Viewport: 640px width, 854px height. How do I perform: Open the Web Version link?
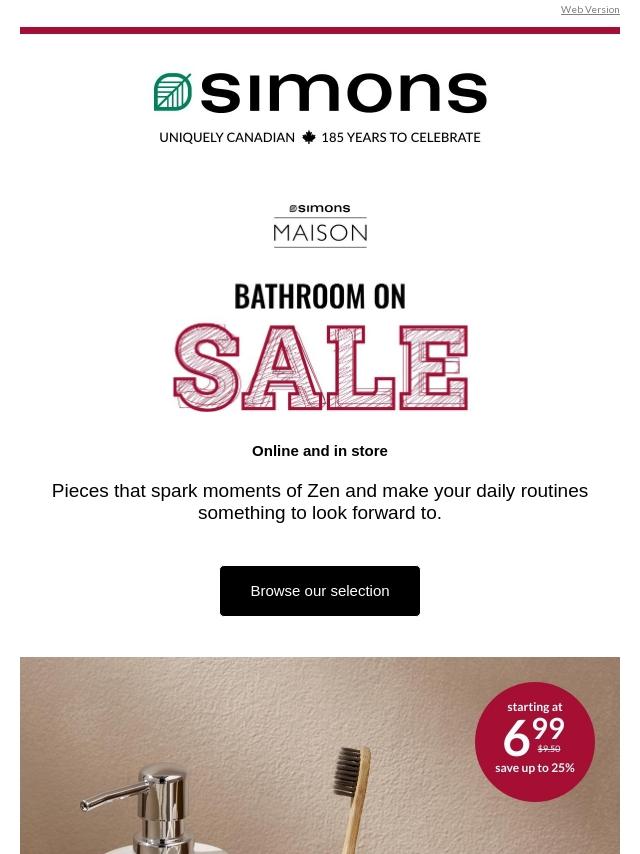click(590, 10)
